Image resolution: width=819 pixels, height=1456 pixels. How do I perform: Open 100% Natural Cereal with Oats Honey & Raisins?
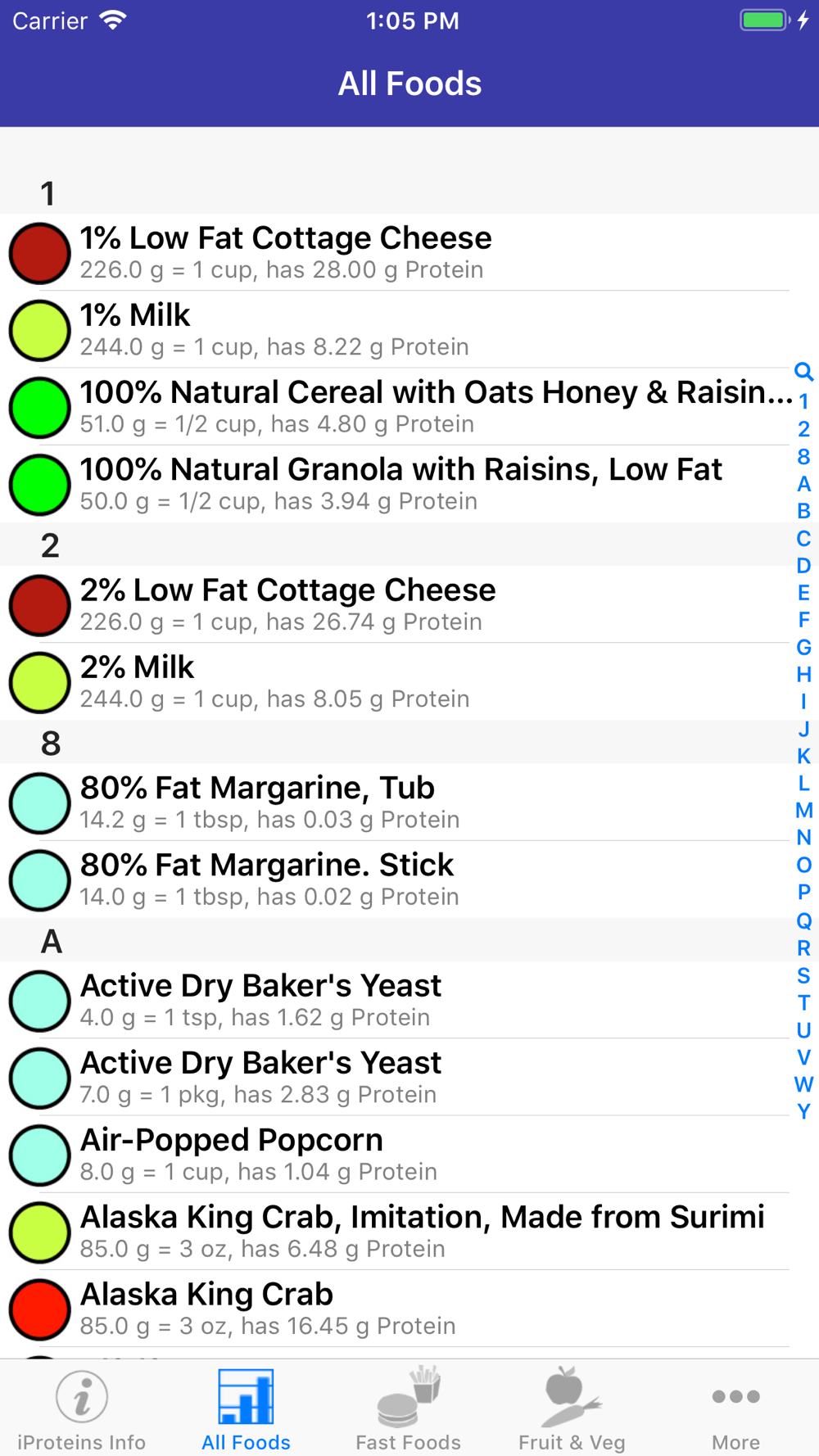[395, 407]
